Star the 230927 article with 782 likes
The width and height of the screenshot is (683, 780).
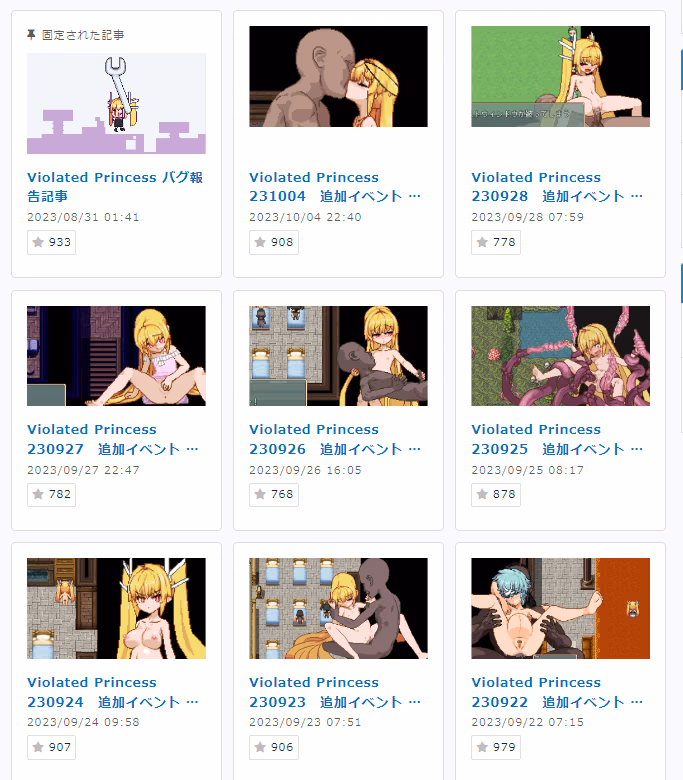(x=51, y=494)
